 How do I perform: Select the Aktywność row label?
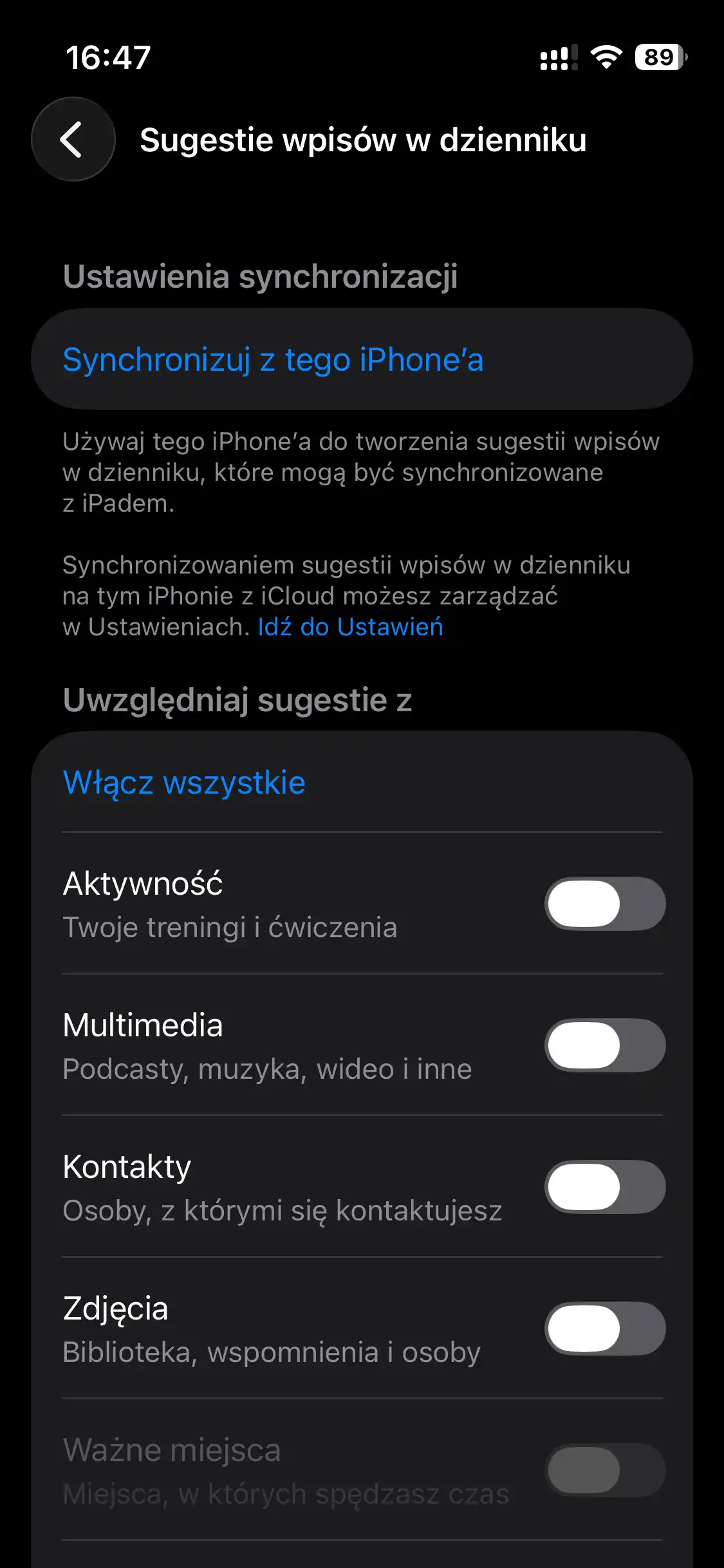(x=143, y=882)
